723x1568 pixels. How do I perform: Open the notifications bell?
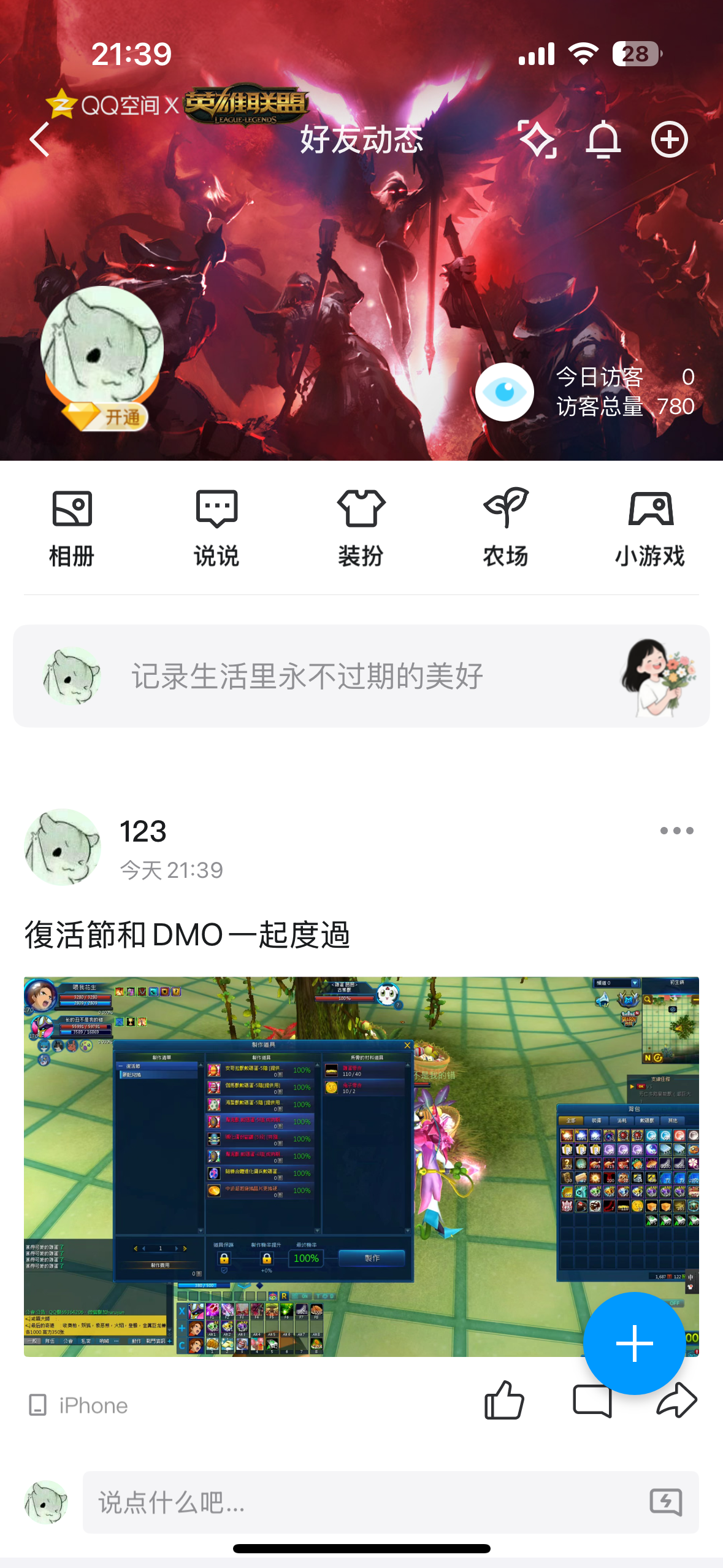point(603,140)
